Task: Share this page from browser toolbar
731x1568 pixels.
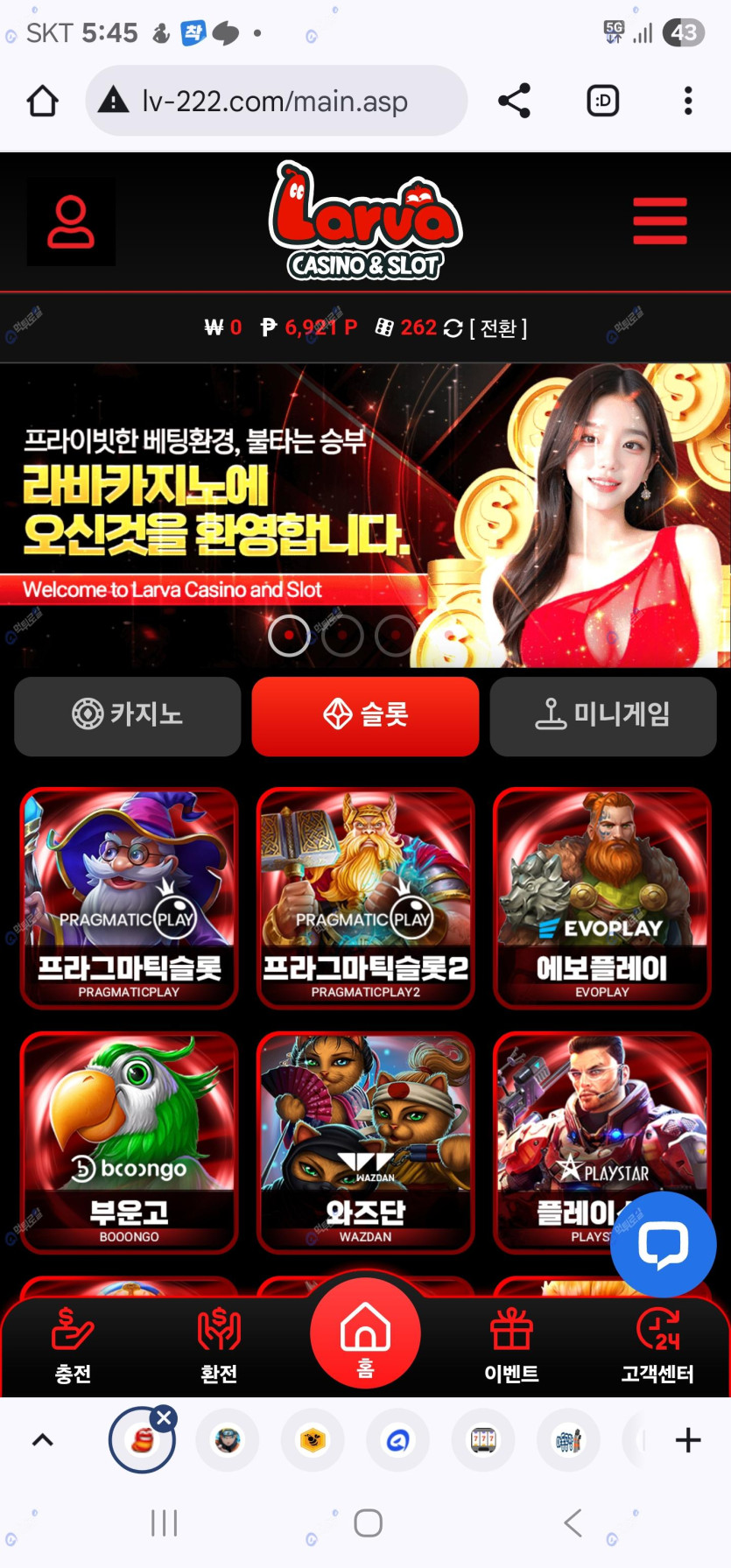Action: [x=514, y=101]
